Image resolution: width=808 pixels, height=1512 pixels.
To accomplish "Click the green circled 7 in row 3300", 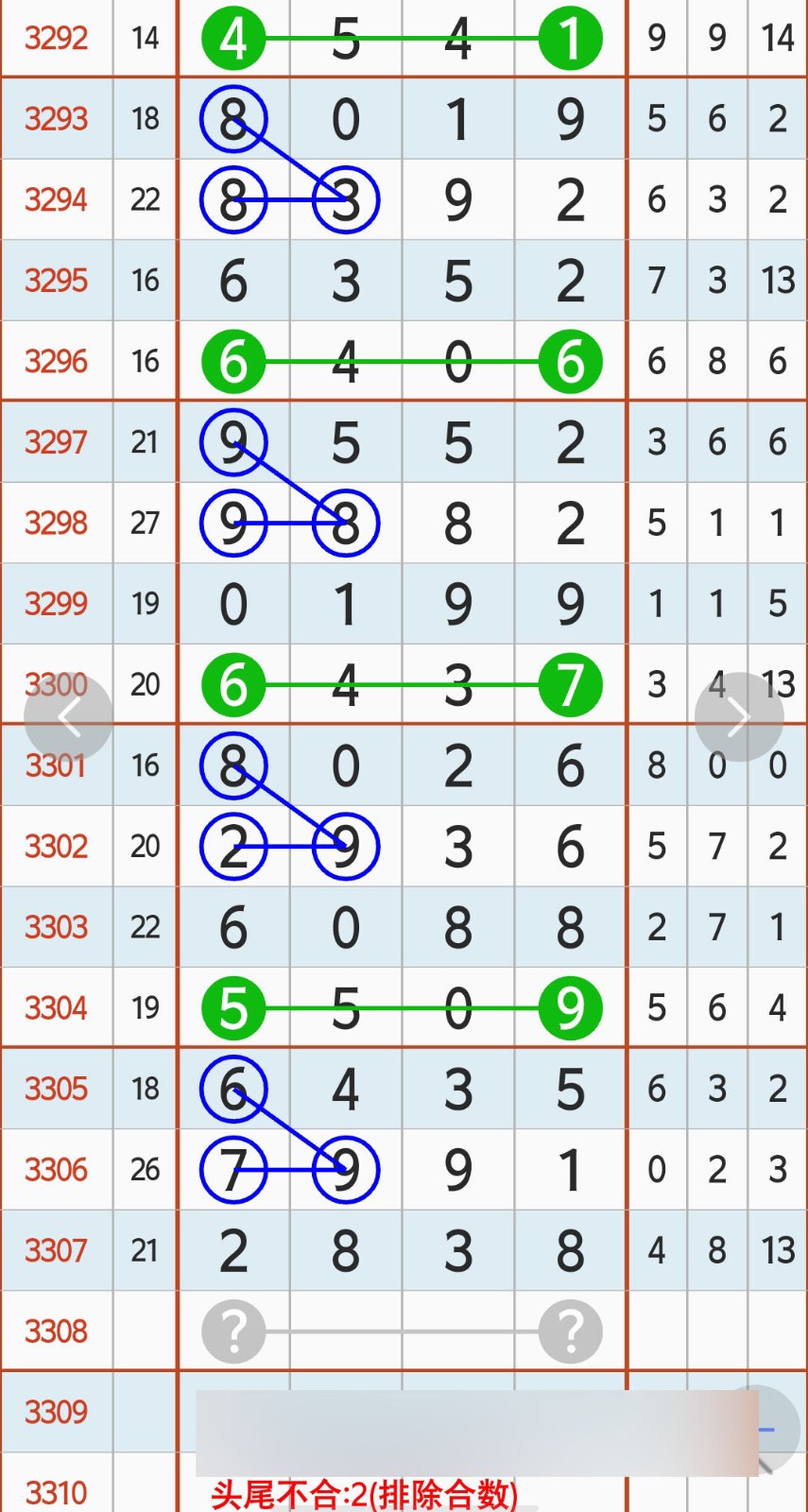I will (x=569, y=686).
